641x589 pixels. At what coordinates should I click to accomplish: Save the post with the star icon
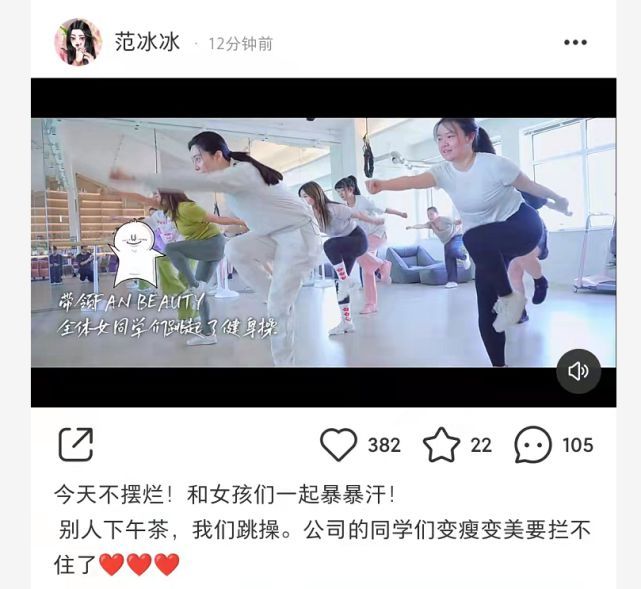pyautogui.click(x=441, y=445)
